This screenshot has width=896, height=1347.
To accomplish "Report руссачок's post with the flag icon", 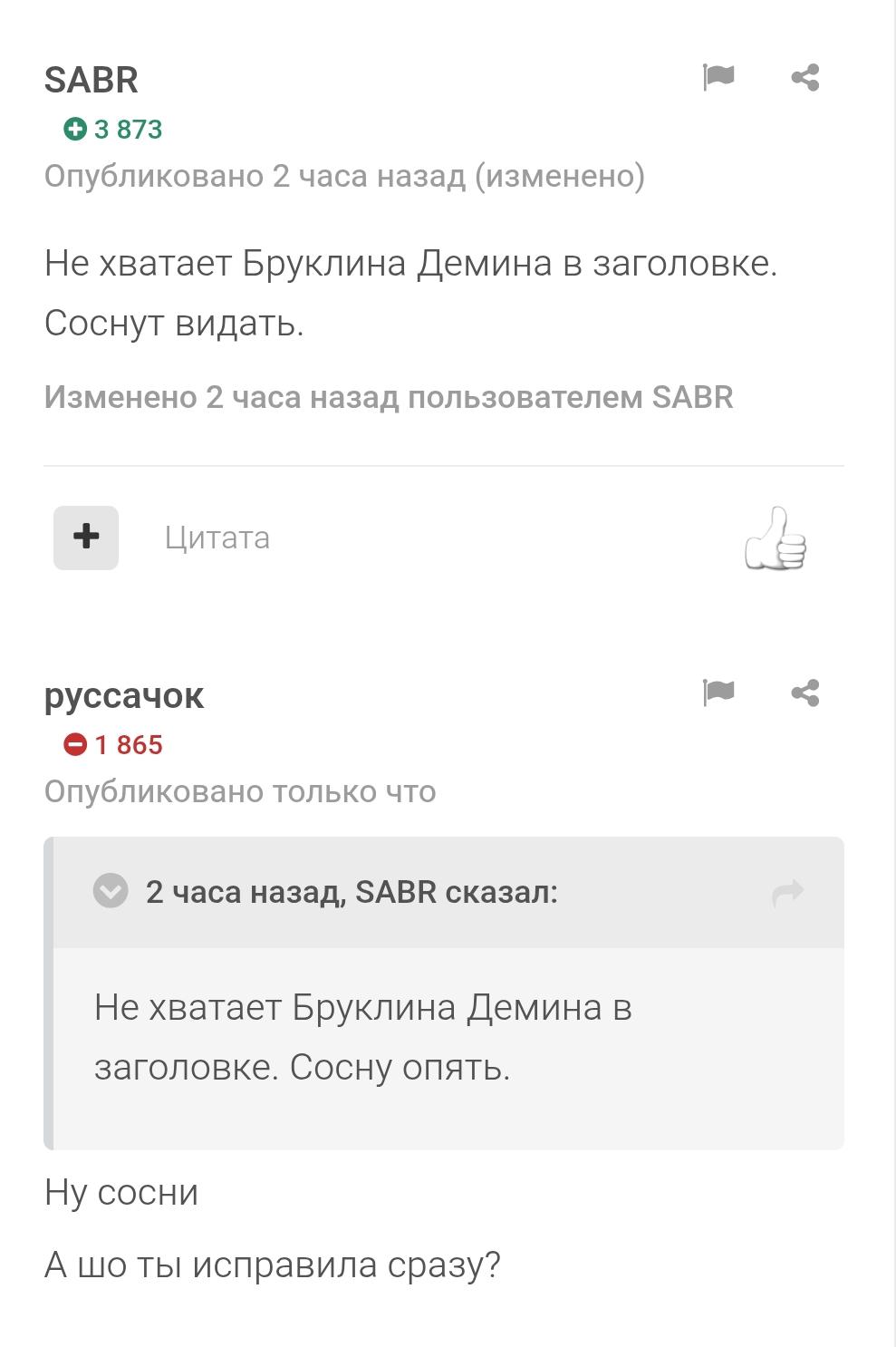I will 718,693.
